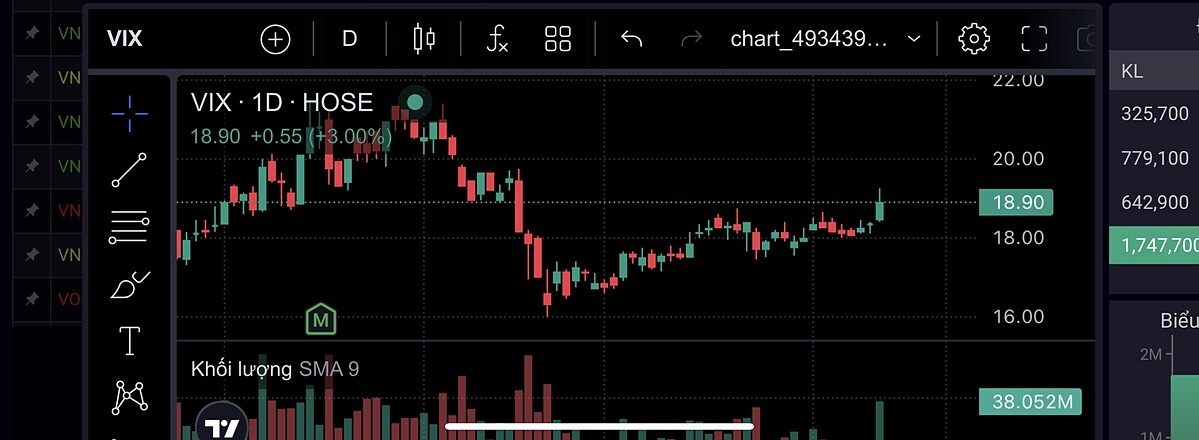This screenshot has height=440, width=1199.
Task: Choose the brush drawing tool
Action: click(x=130, y=286)
